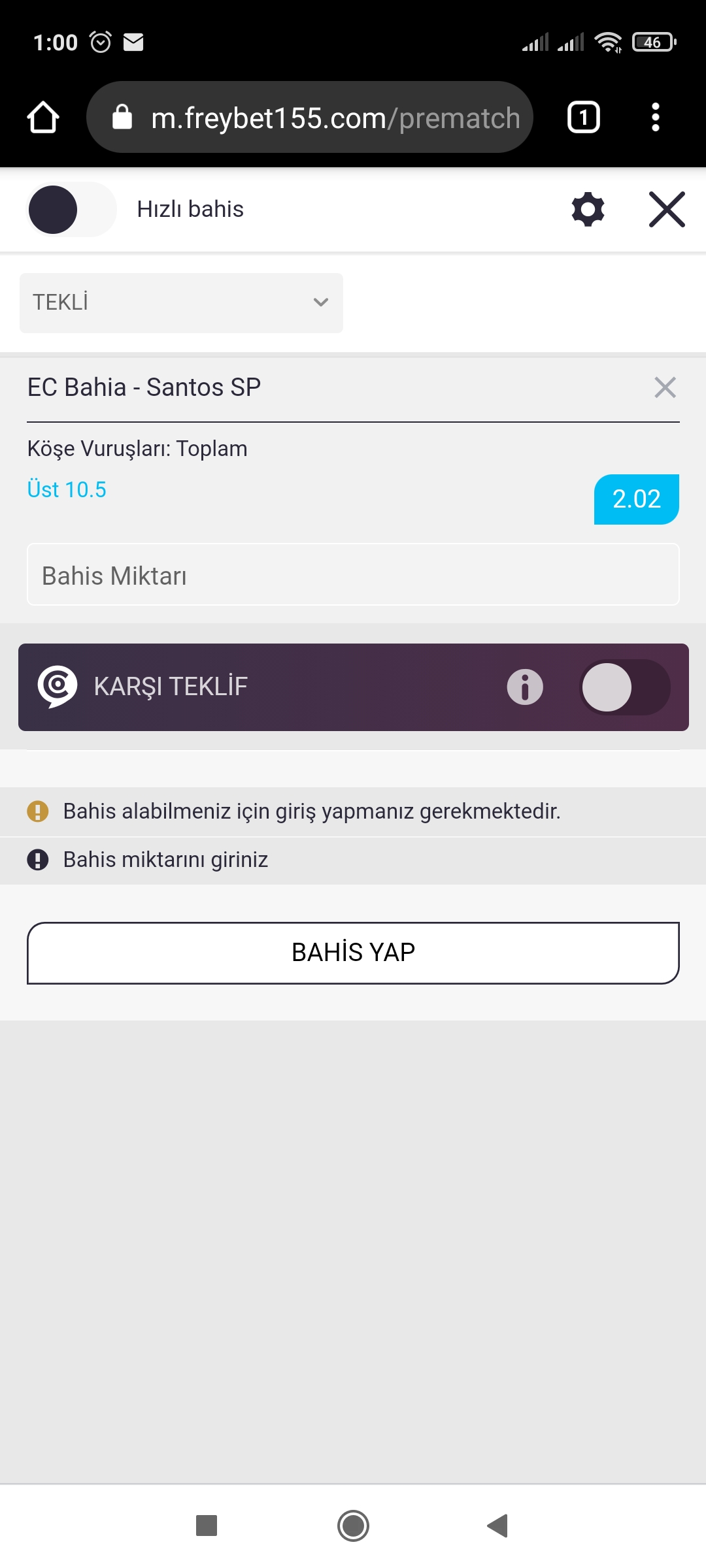Screen dimensions: 706x1568
Task: Tap the URL address bar
Action: (x=310, y=118)
